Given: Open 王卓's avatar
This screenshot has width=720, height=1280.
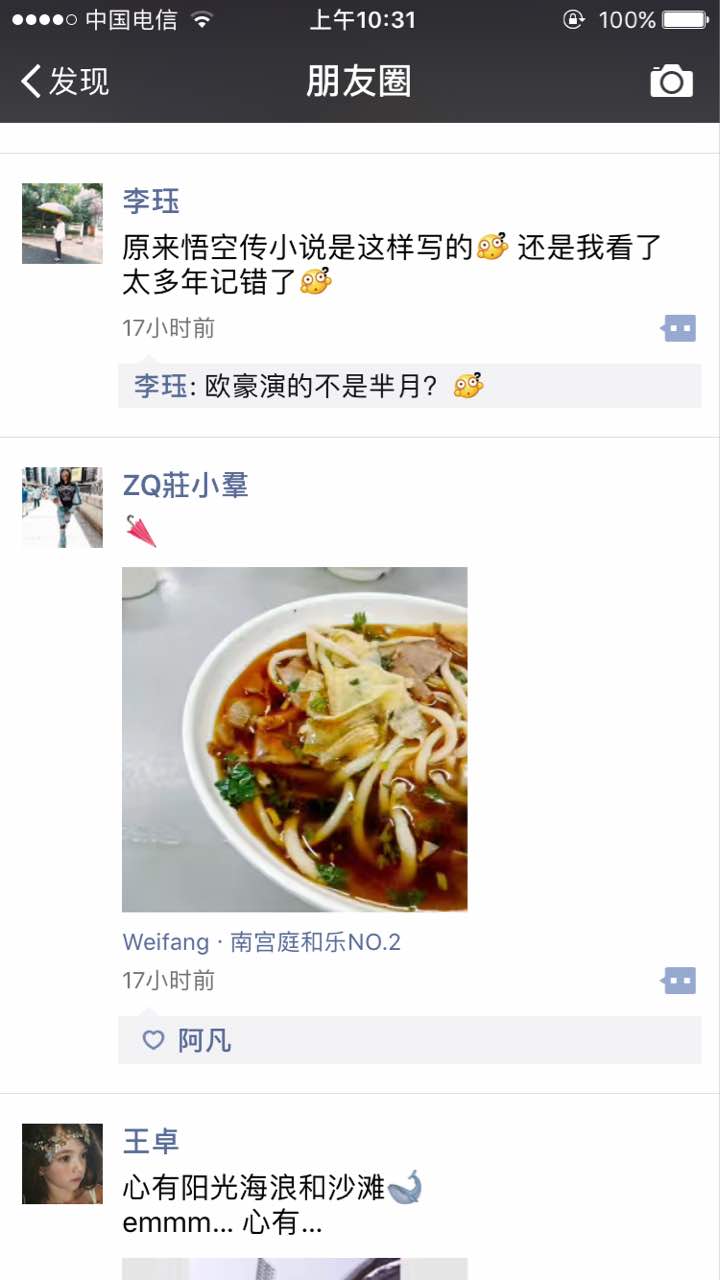Looking at the screenshot, I should click(x=62, y=1163).
